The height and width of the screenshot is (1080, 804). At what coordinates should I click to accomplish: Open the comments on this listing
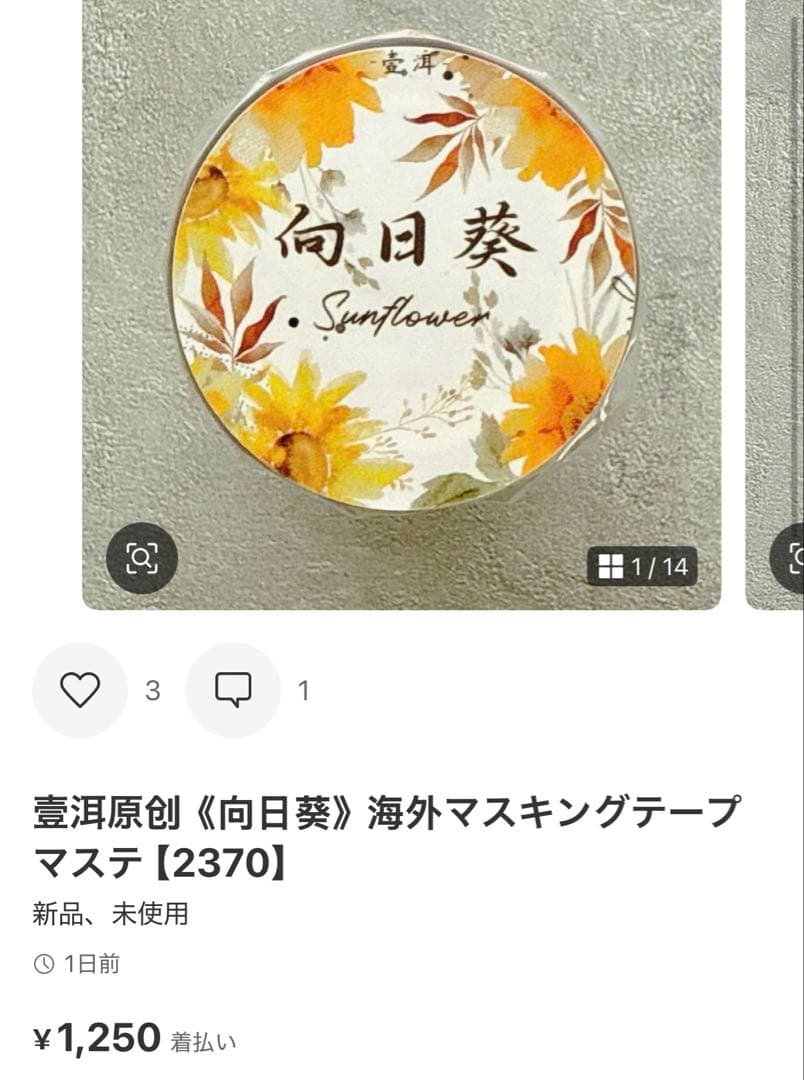(233, 690)
